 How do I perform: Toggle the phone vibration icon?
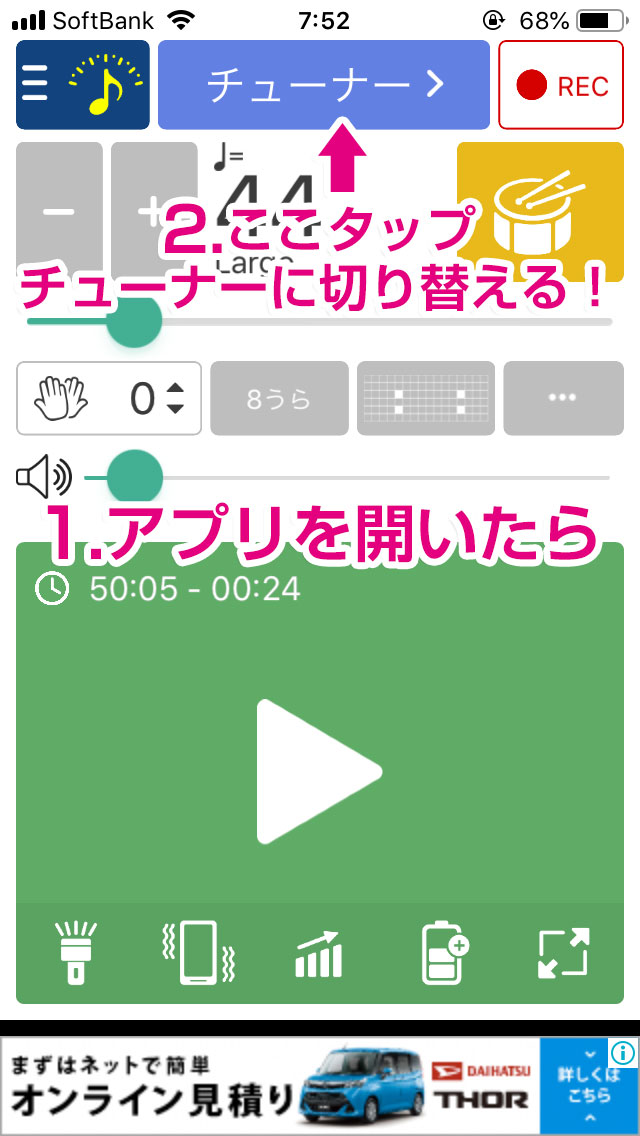click(199, 951)
